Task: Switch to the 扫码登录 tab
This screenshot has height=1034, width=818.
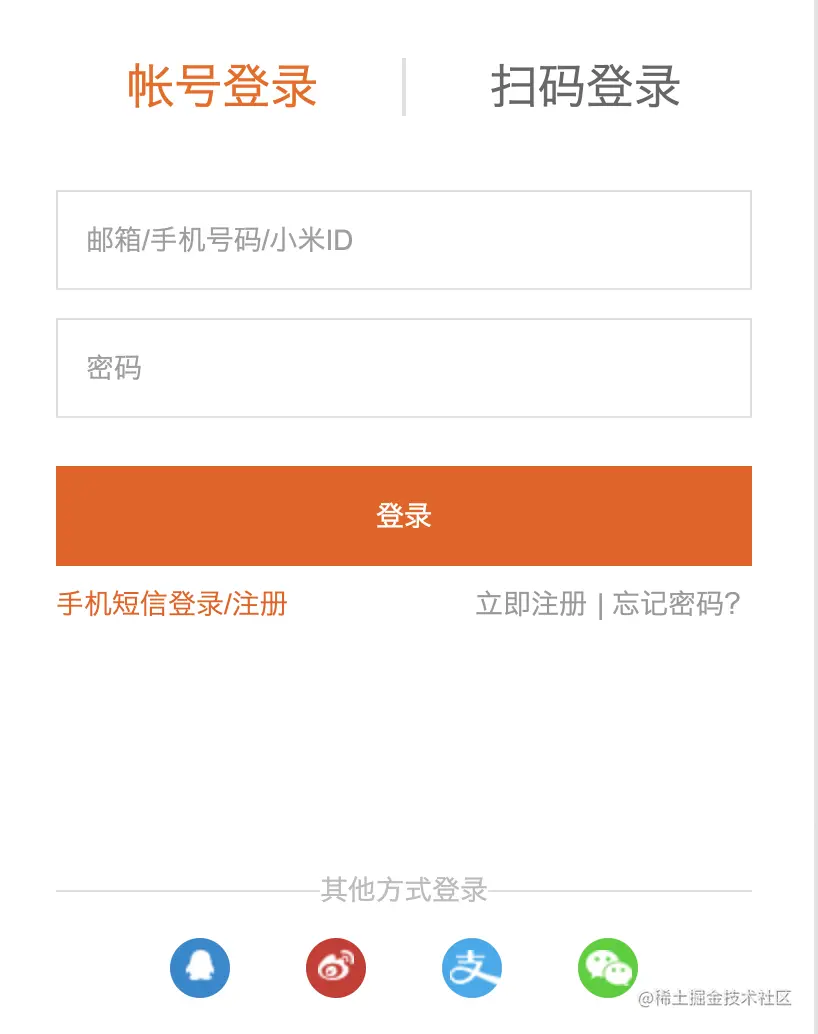Action: tap(585, 86)
